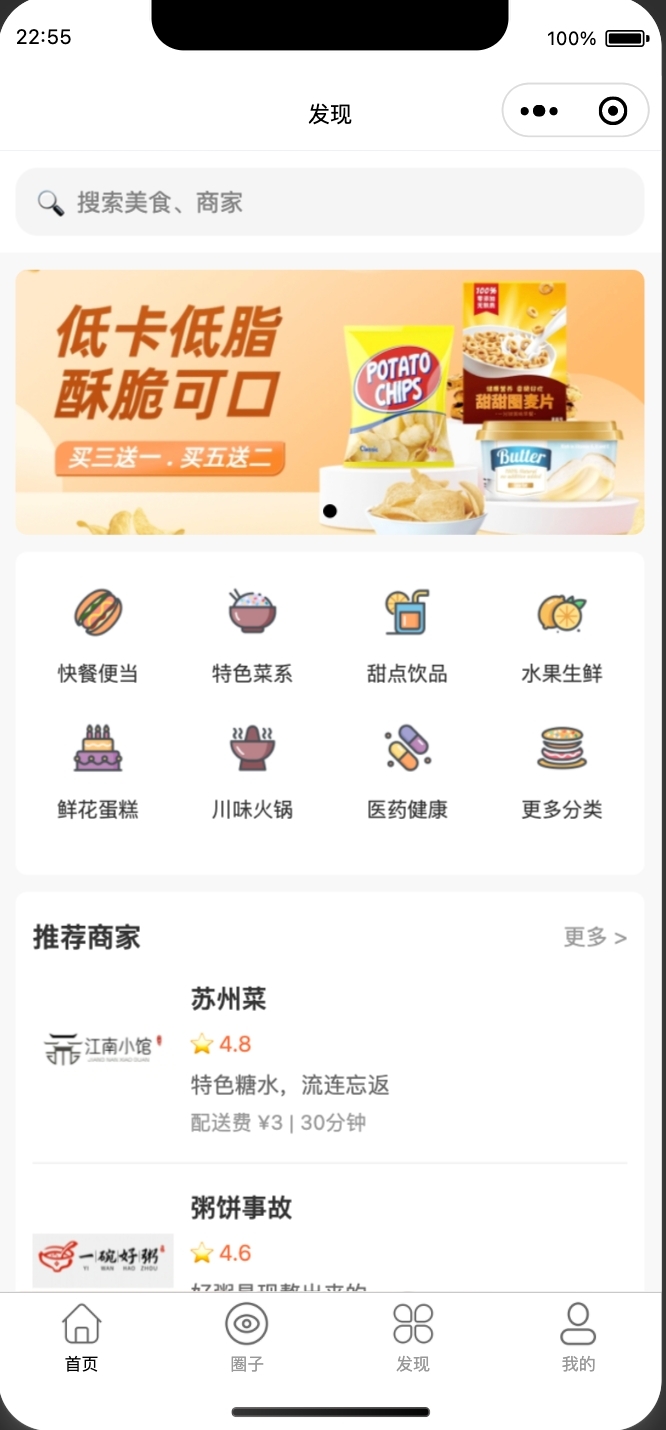Close the mini program with the circle icon
666x1430 pixels.
pos(612,111)
